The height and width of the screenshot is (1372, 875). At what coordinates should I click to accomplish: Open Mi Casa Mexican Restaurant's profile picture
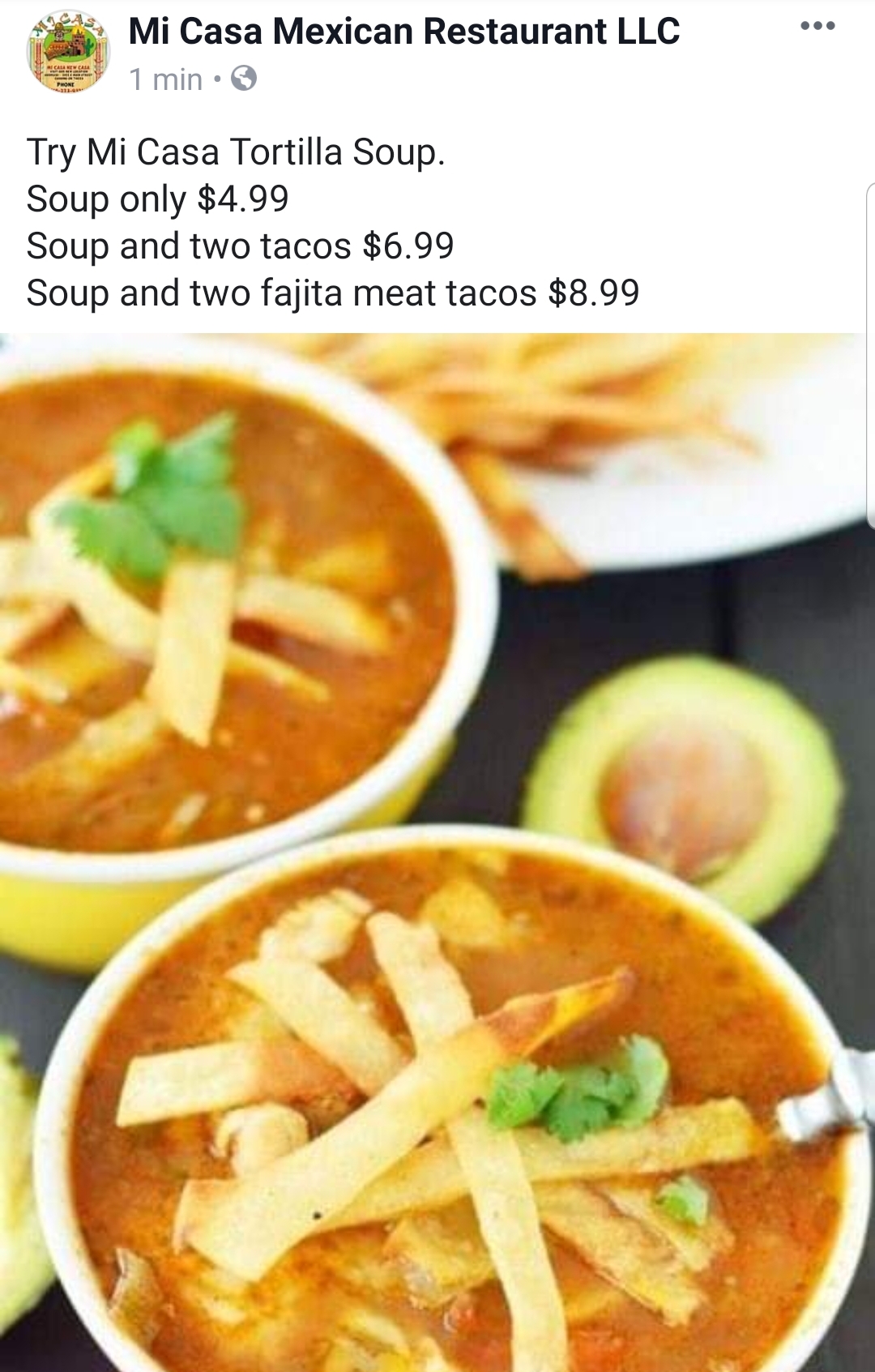[x=69, y=54]
